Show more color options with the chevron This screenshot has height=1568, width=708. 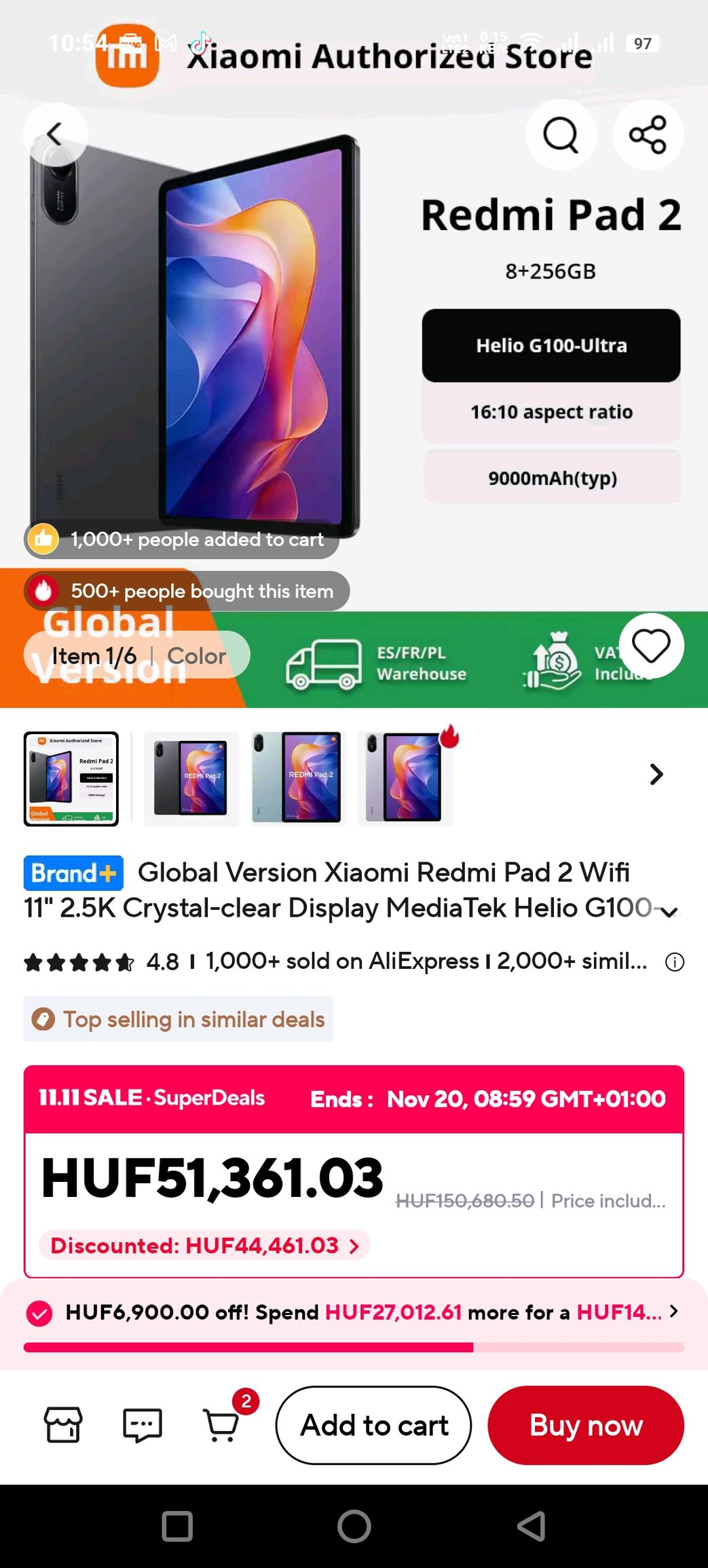656,774
